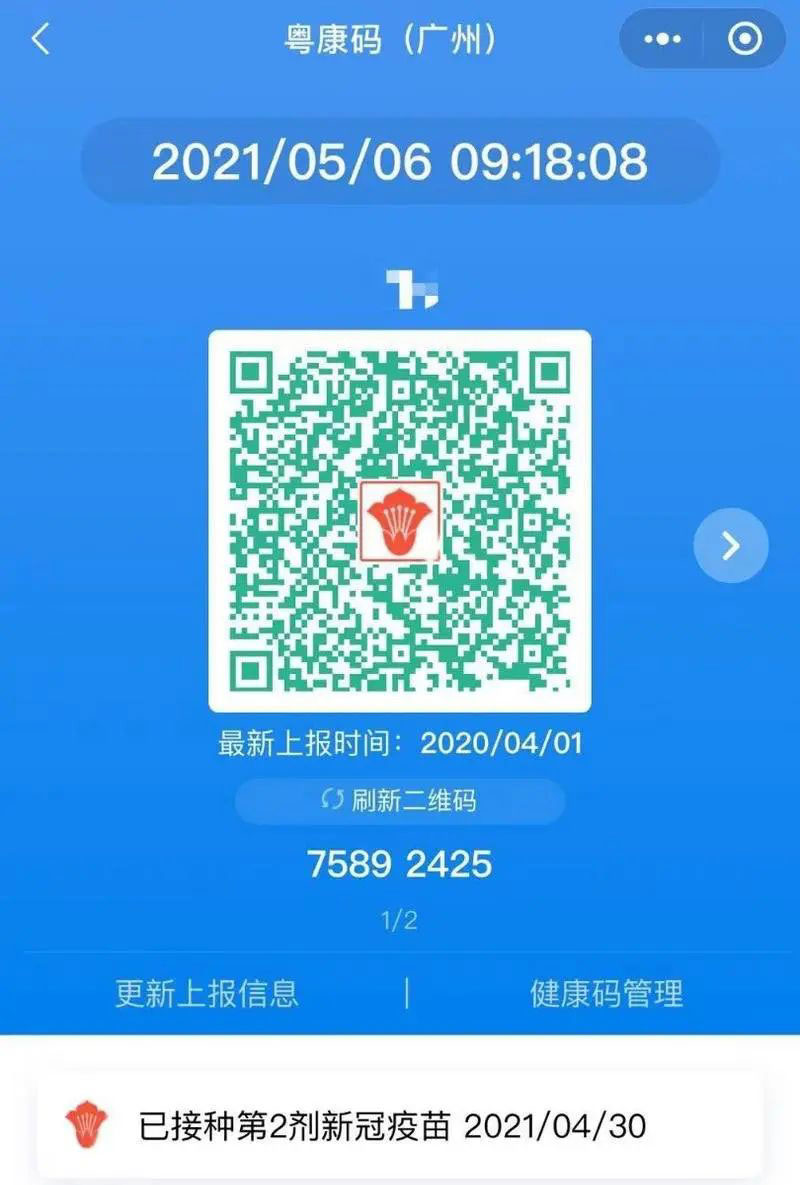Viewport: 800px width, 1185px height.
Task: Click the refresh spinner icon on 刷新二维码
Action: coord(330,800)
